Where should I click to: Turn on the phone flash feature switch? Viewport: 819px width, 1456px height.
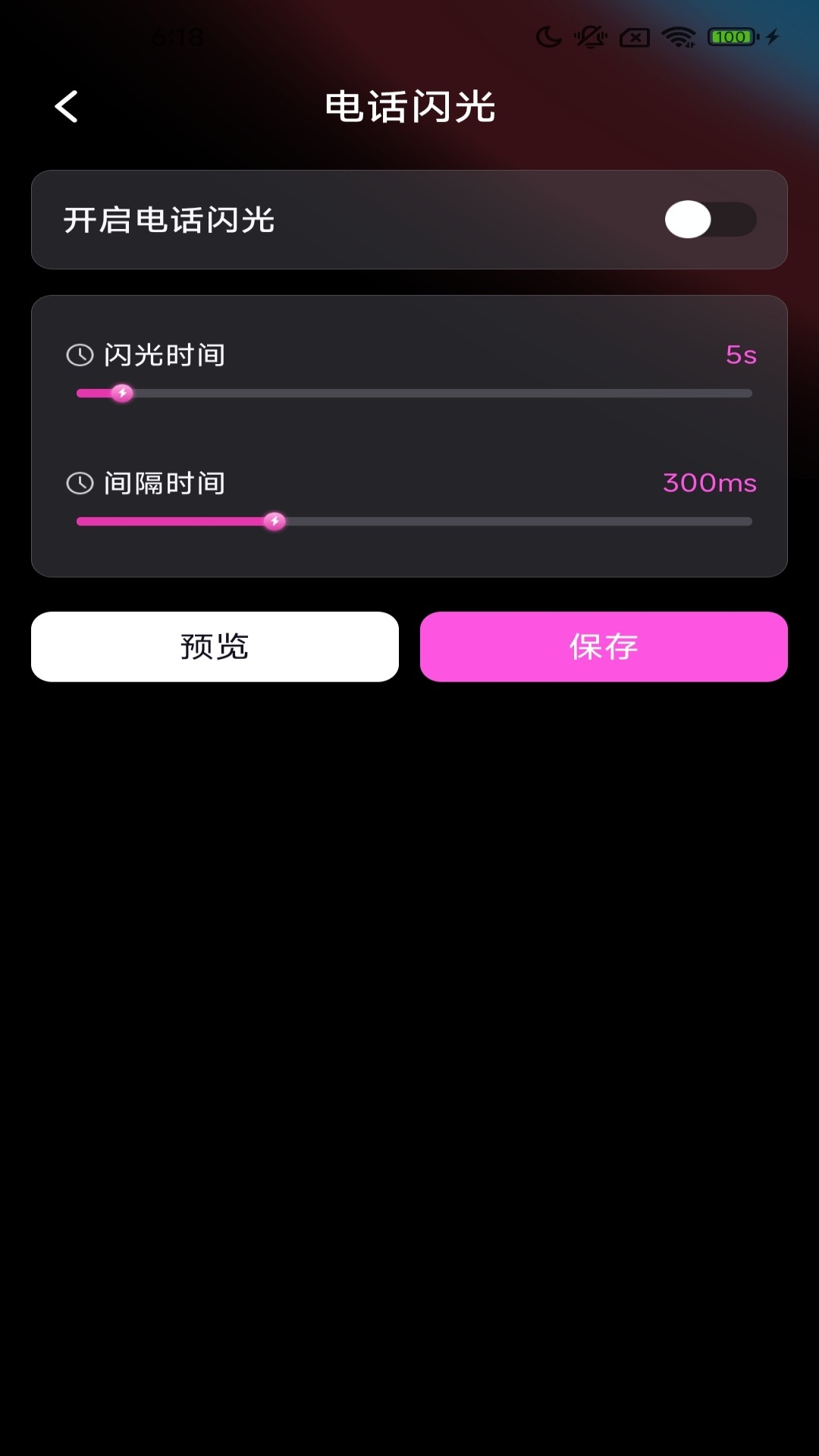pos(709,220)
